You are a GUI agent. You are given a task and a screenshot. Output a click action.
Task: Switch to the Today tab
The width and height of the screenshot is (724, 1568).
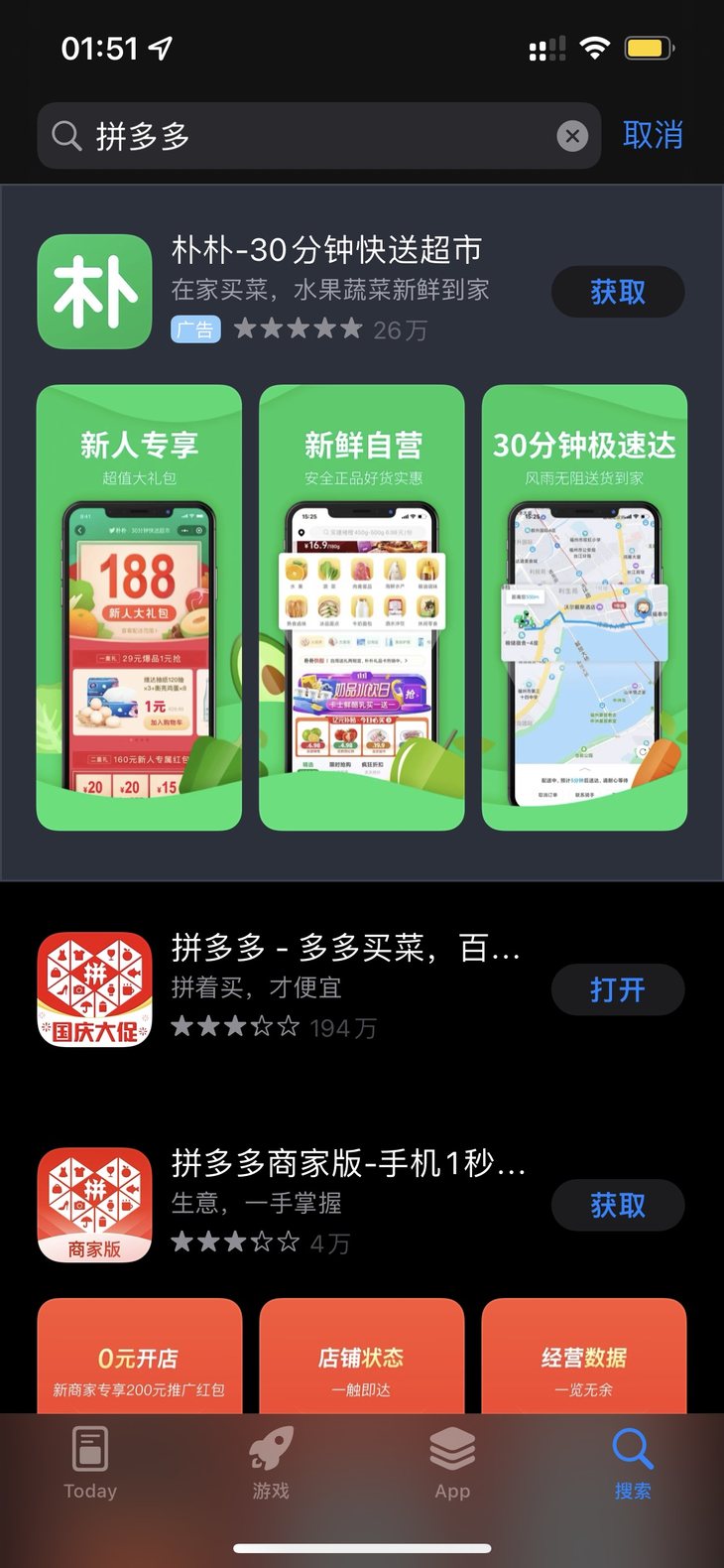tap(90, 1464)
